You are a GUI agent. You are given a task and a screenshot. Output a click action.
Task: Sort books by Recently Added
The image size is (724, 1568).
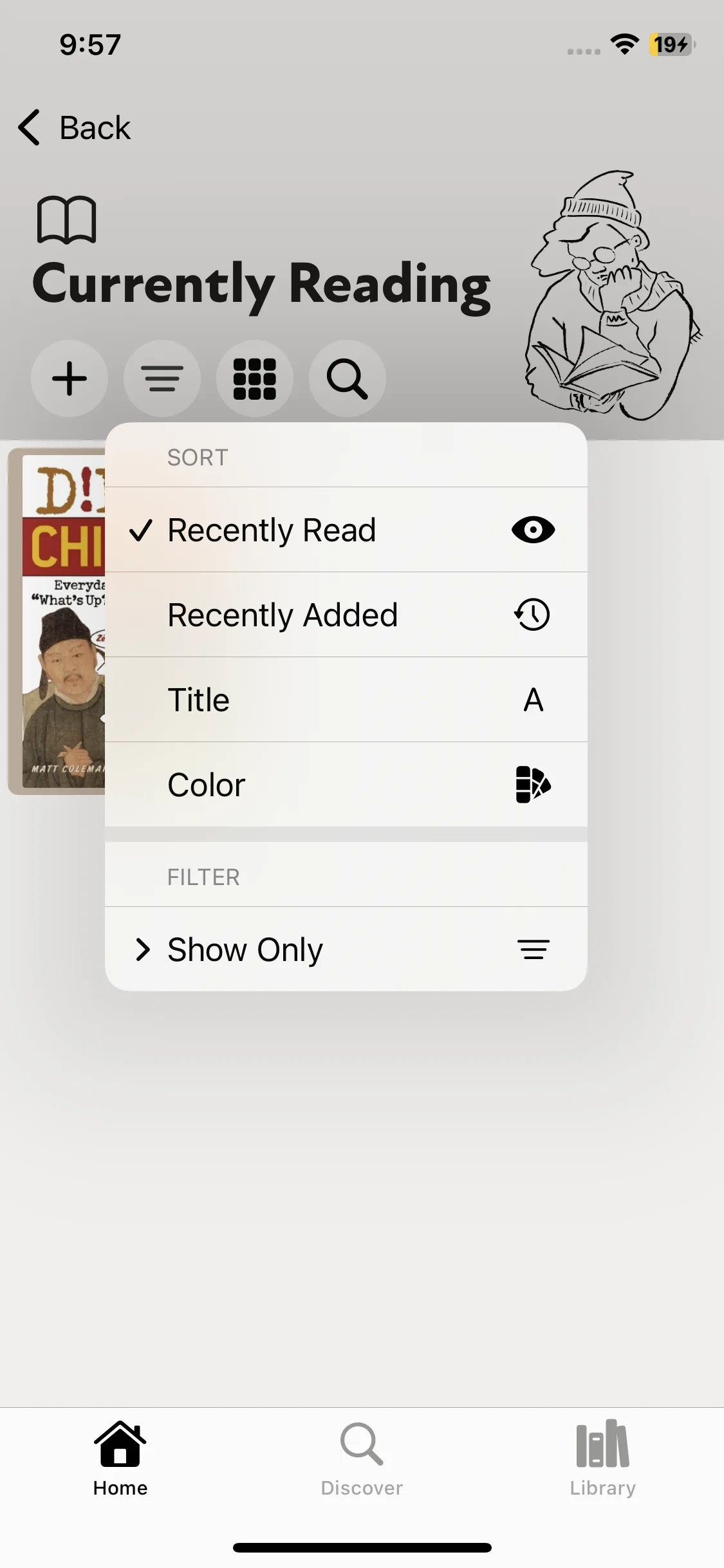point(346,615)
